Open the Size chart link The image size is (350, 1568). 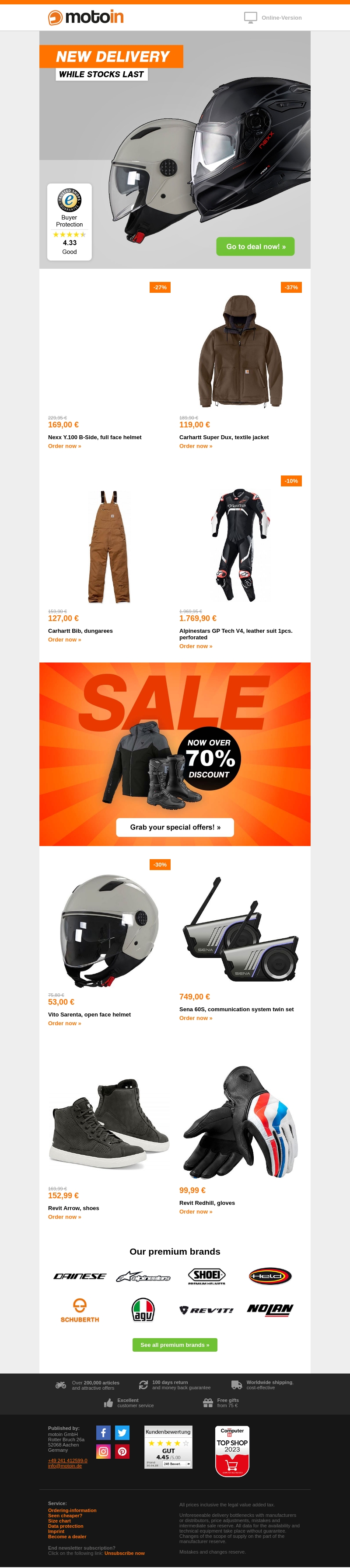[59, 1520]
